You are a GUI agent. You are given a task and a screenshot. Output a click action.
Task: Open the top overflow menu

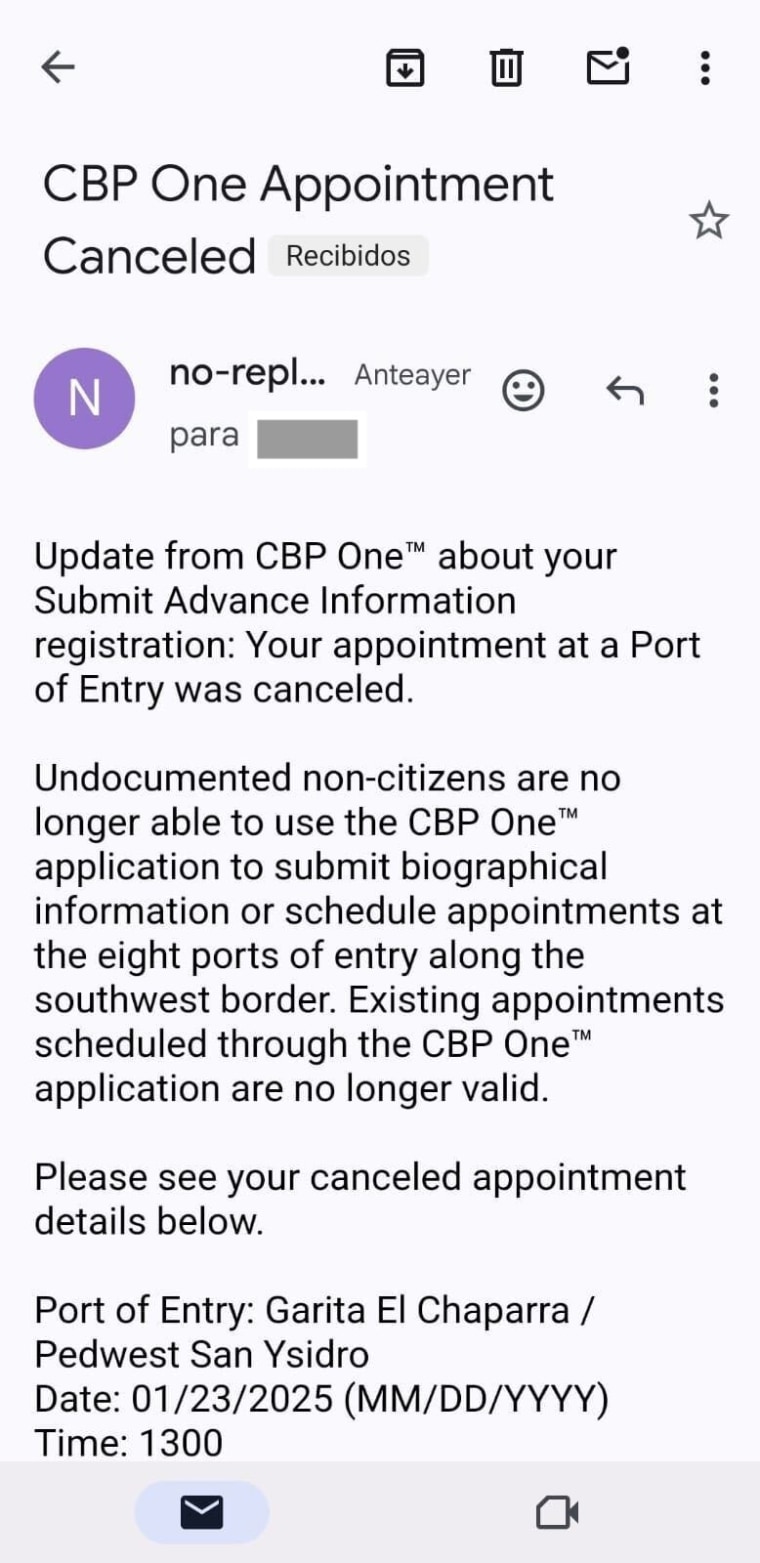[x=705, y=67]
